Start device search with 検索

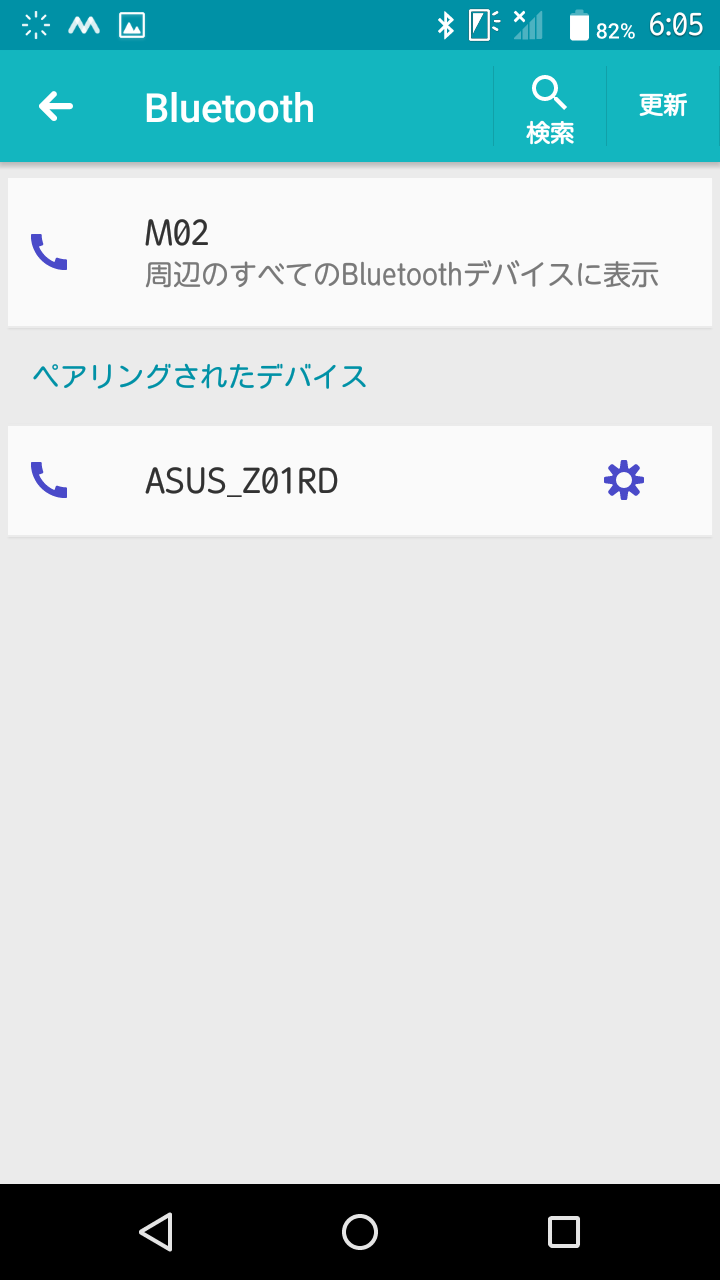(x=550, y=108)
